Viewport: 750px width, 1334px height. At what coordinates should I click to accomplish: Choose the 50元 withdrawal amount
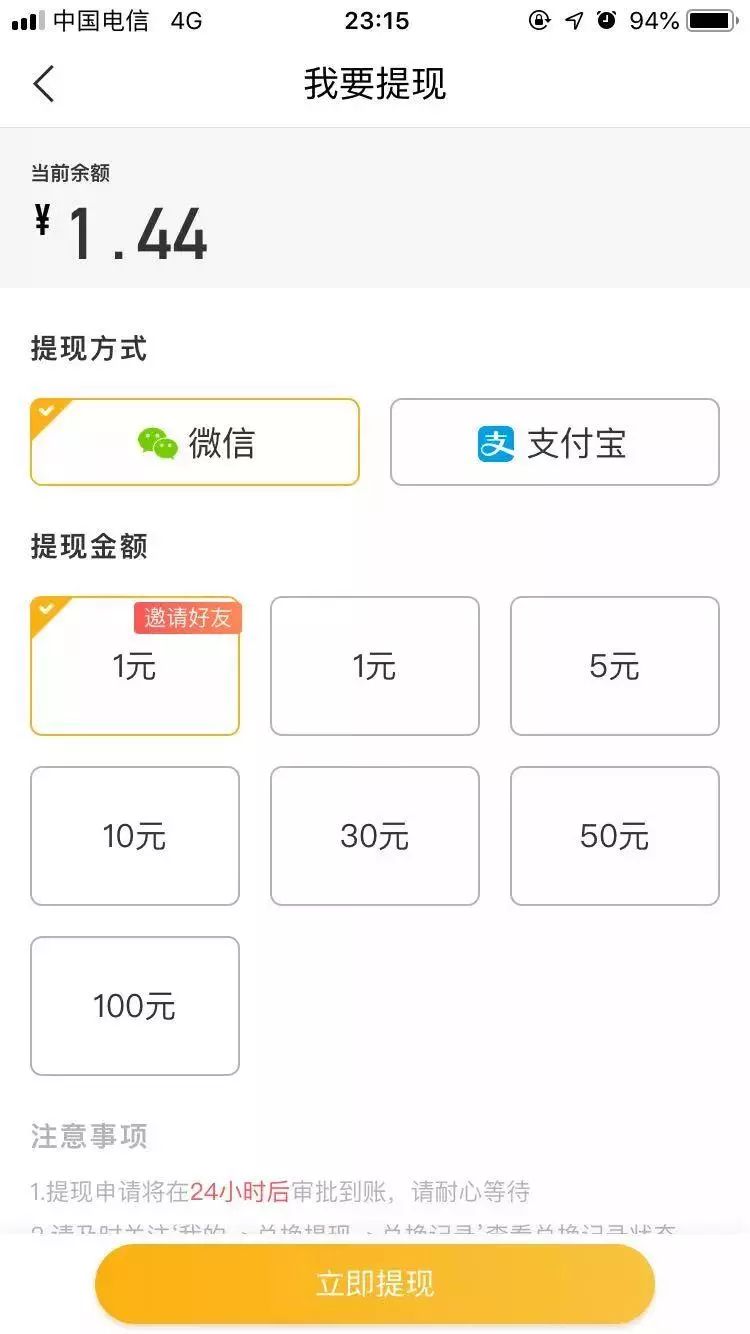point(614,836)
